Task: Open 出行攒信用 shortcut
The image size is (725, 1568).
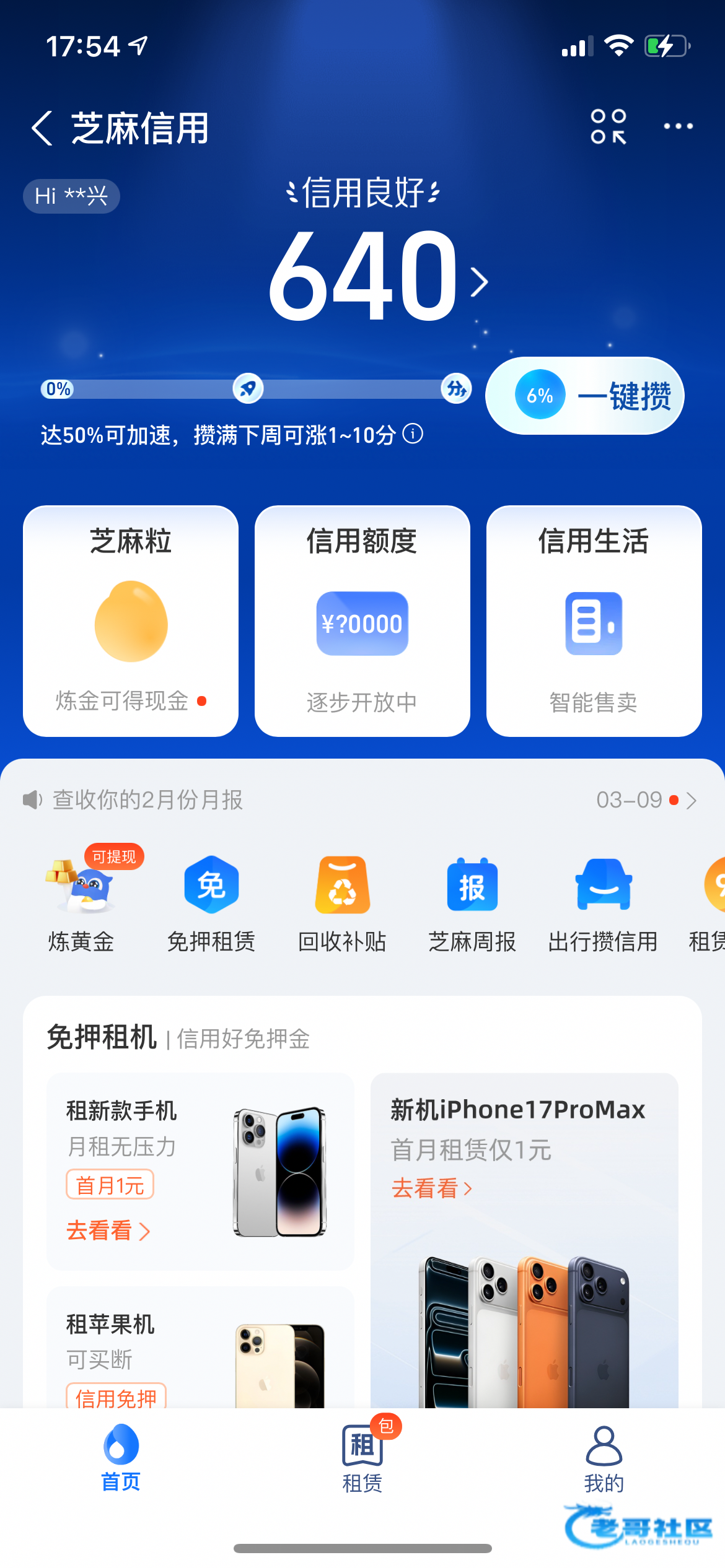Action: [603, 904]
